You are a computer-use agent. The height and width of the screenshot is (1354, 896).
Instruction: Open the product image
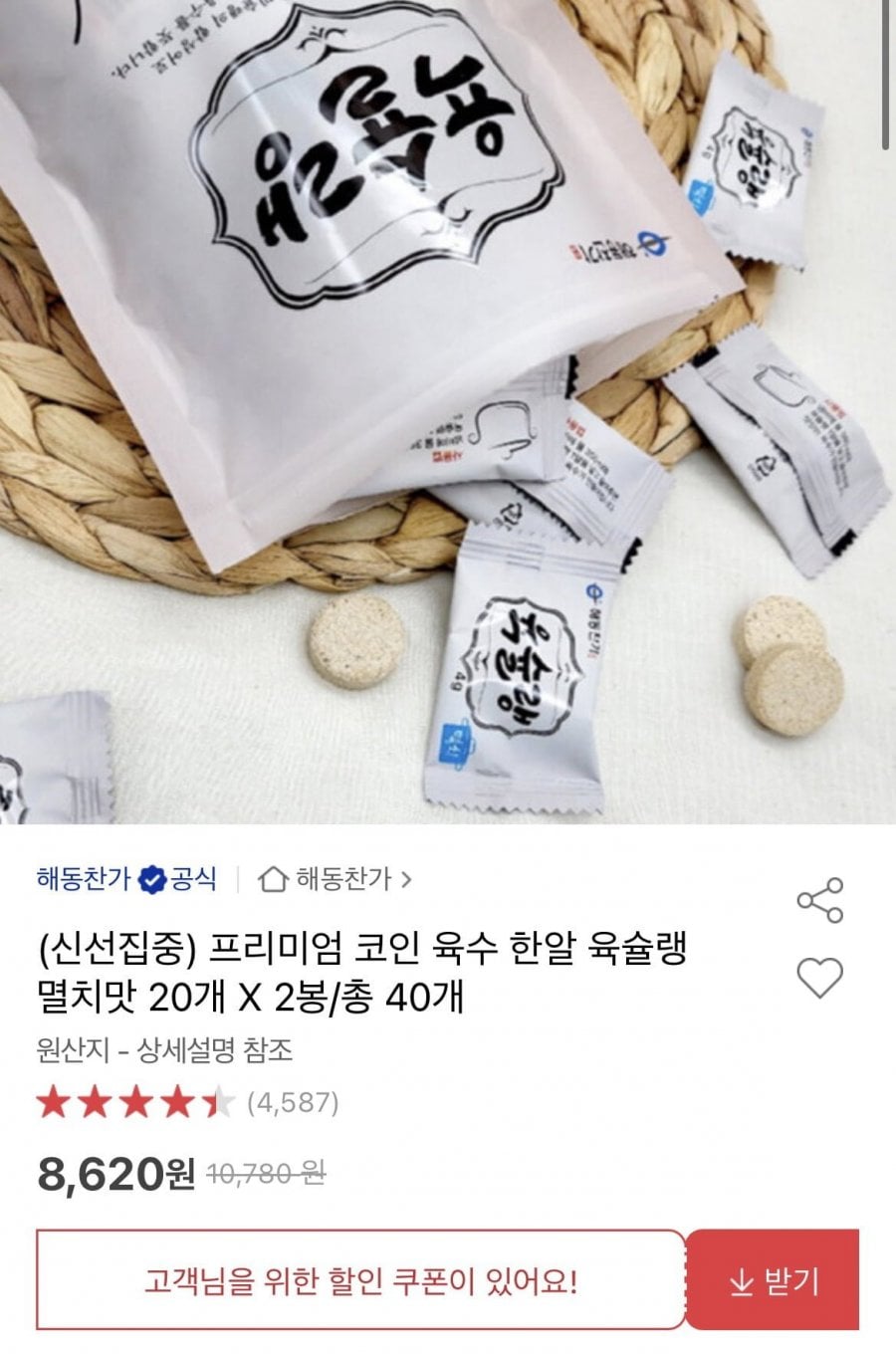[x=448, y=408]
